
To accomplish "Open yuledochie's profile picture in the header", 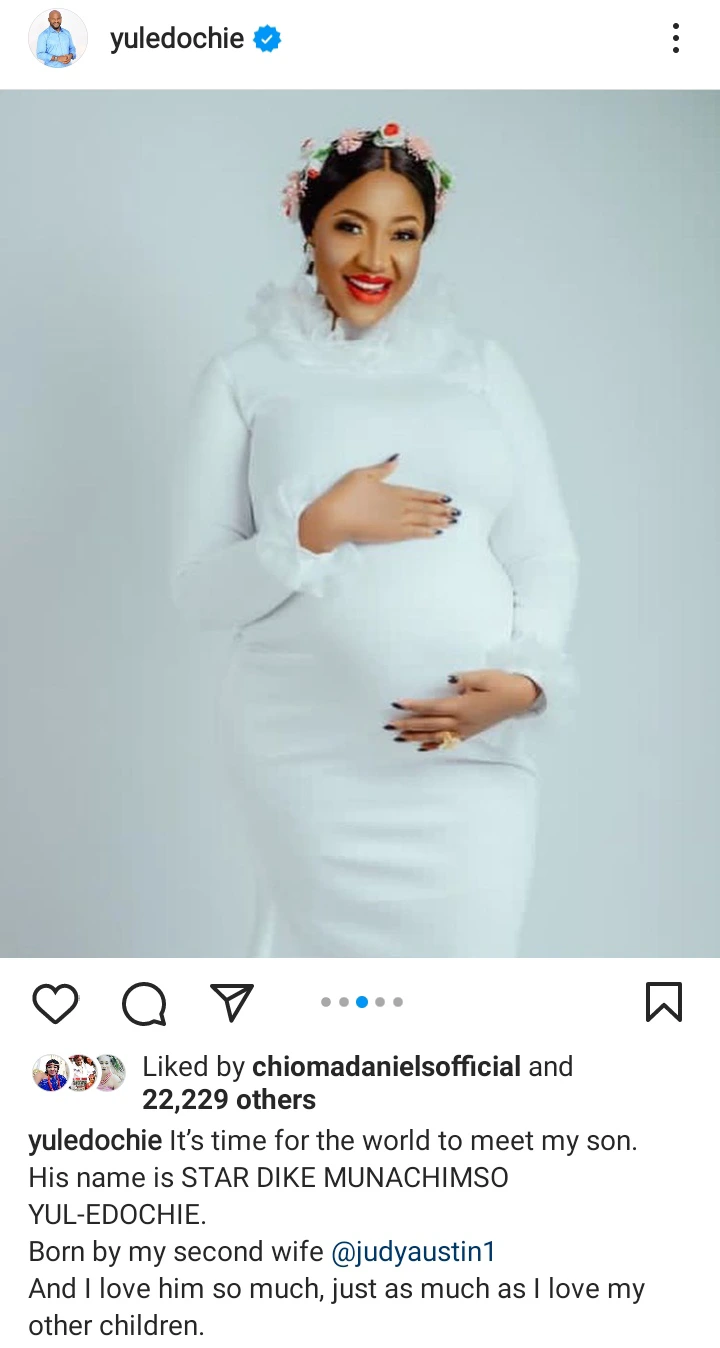I will pyautogui.click(x=57, y=40).
